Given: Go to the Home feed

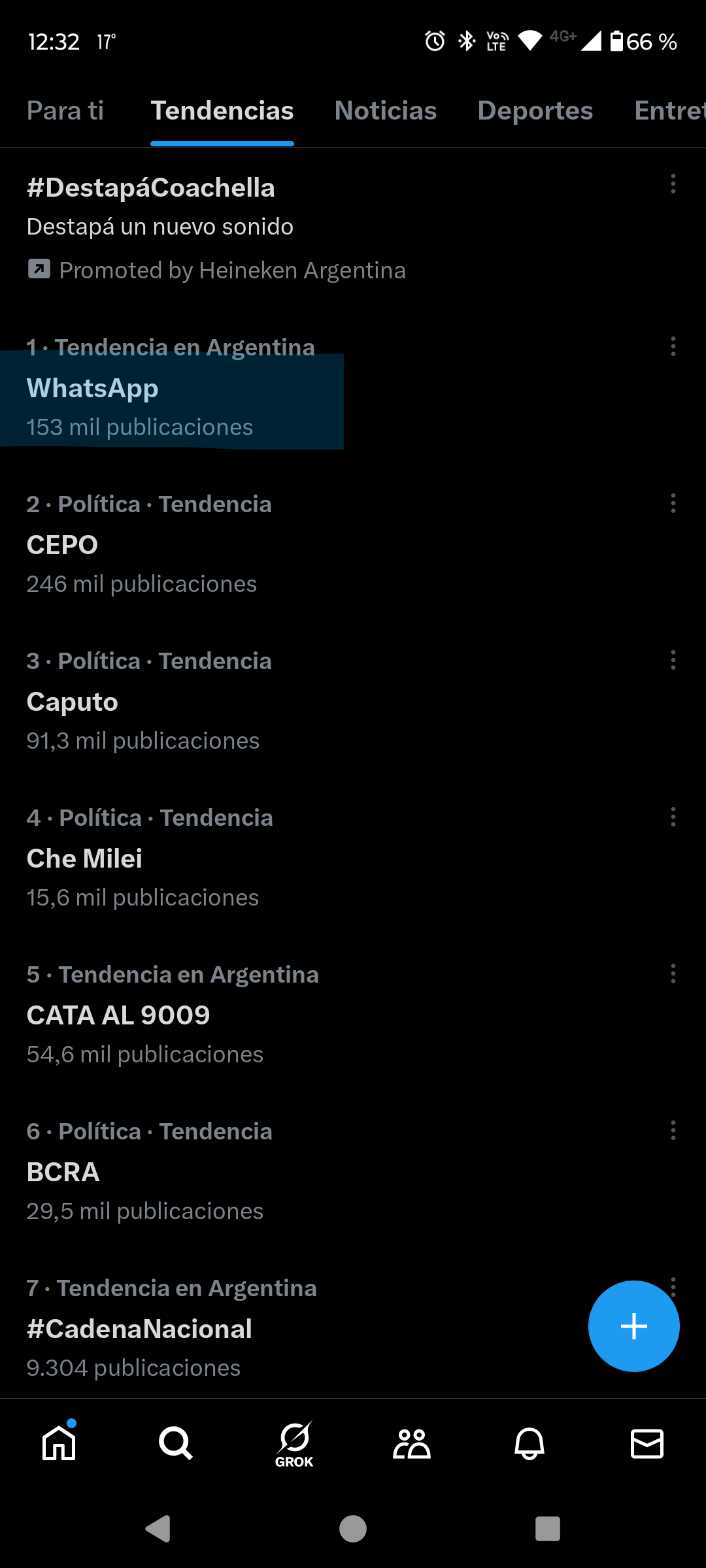Looking at the screenshot, I should click(x=59, y=1443).
